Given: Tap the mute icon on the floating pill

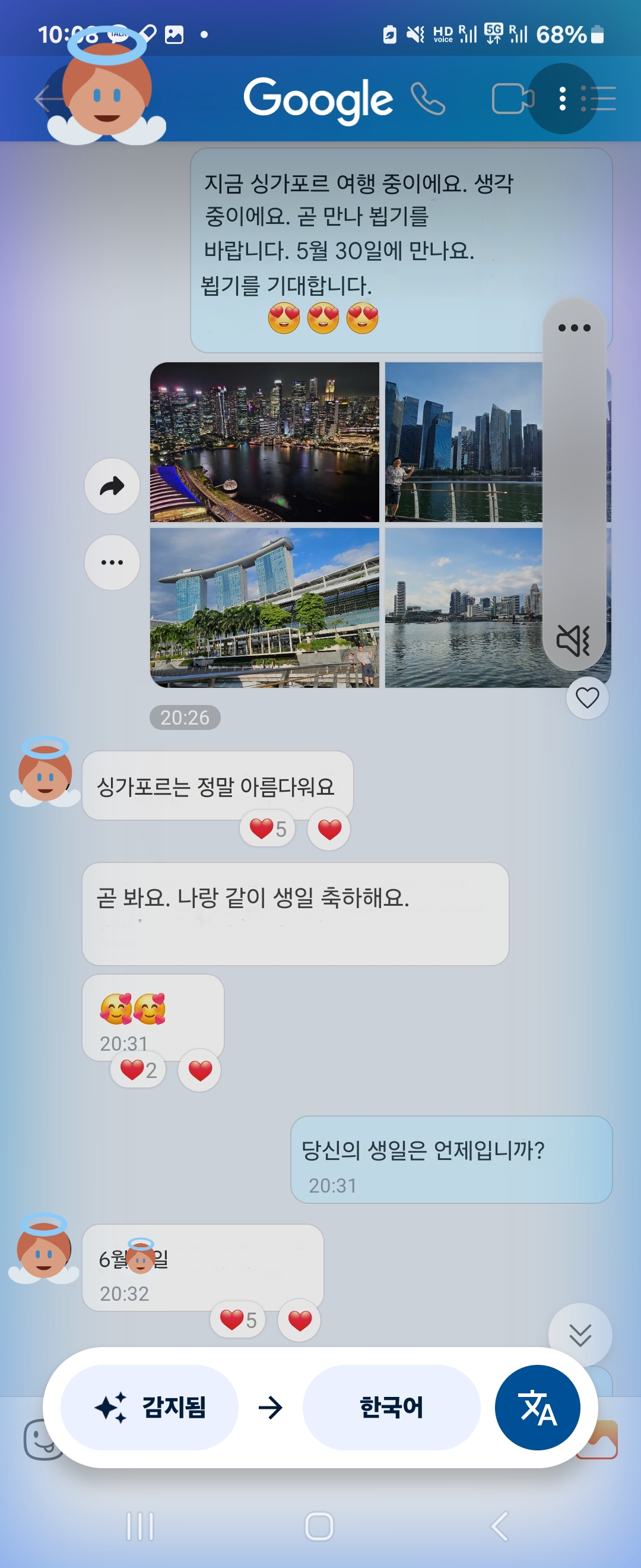Looking at the screenshot, I should pyautogui.click(x=573, y=640).
